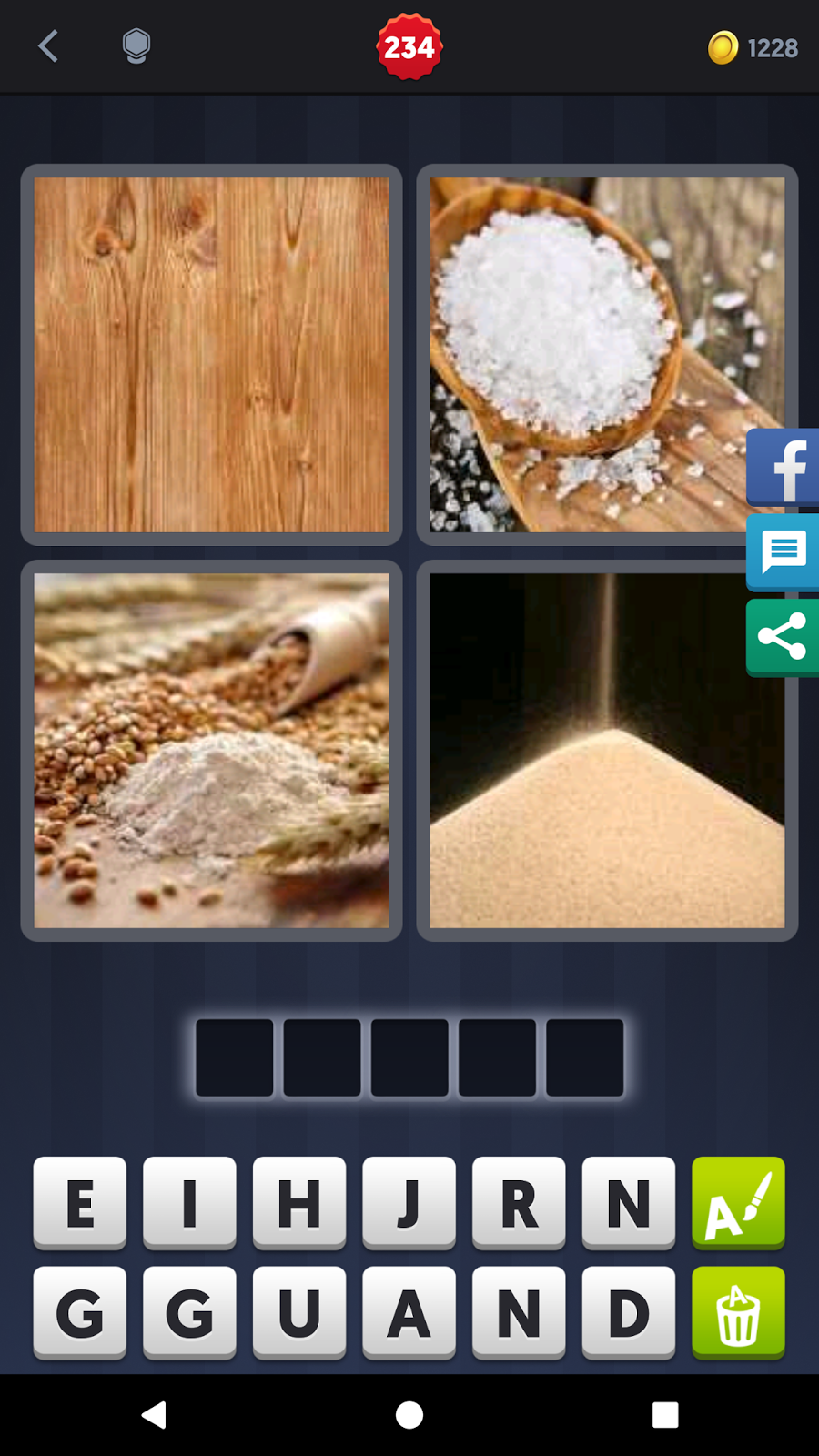Viewport: 819px width, 1456px height.
Task: Go back using the top-left arrow
Action: pyautogui.click(x=49, y=46)
